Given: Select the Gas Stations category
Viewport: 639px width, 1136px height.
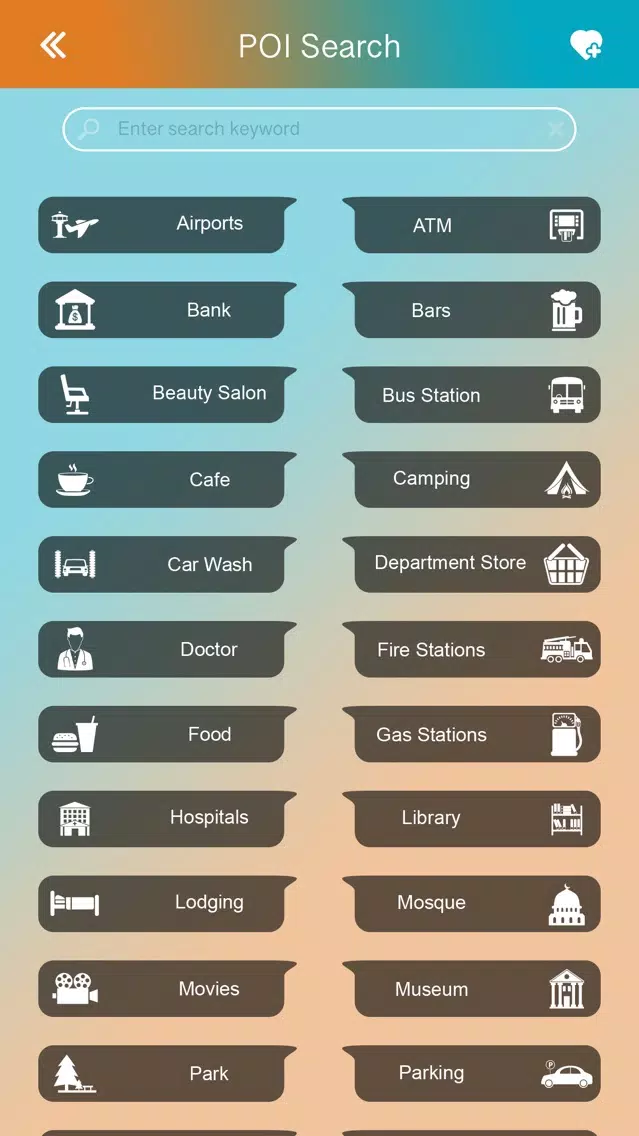Looking at the screenshot, I should (472, 734).
